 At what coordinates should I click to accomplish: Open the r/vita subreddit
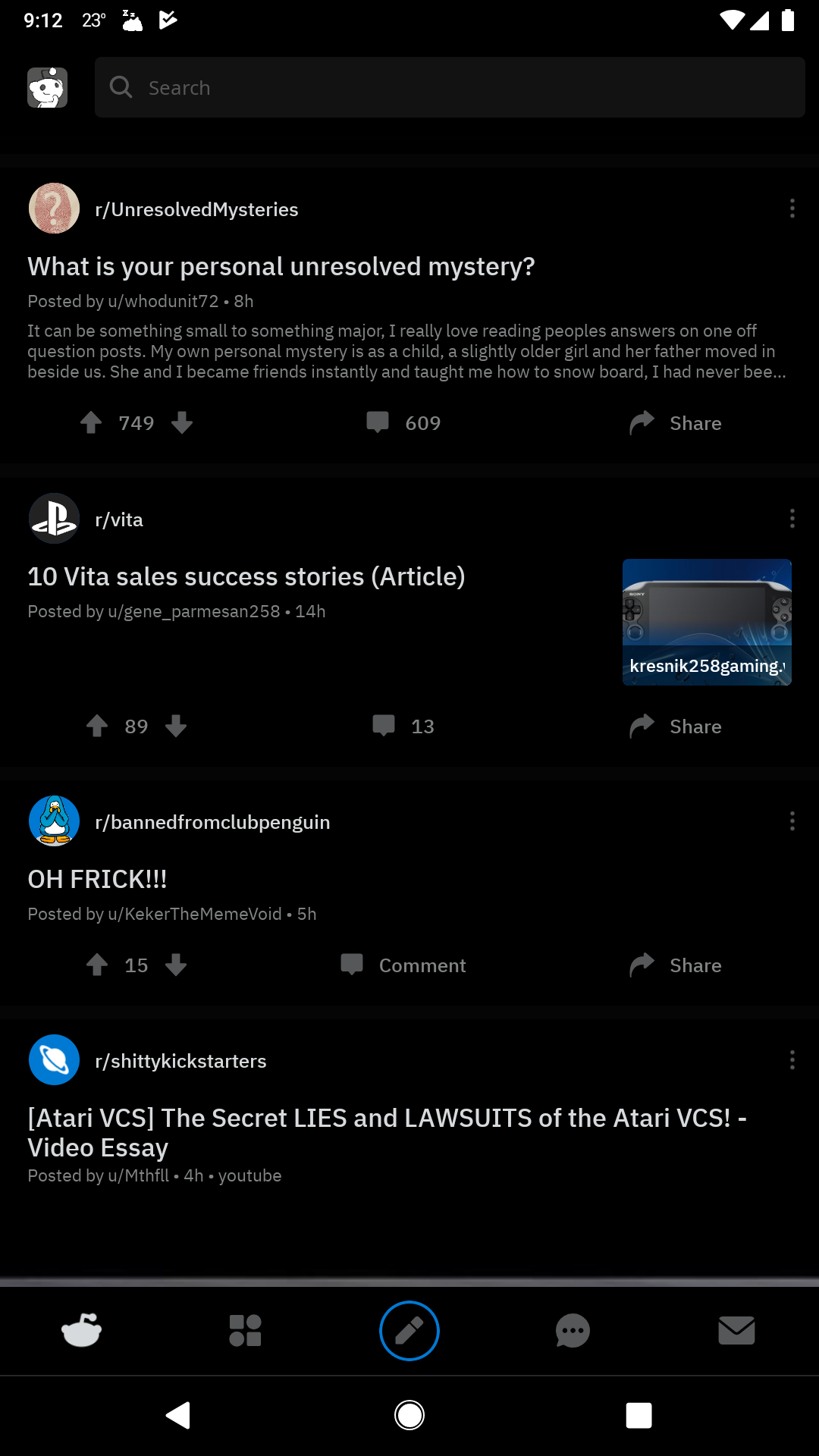[x=119, y=519]
